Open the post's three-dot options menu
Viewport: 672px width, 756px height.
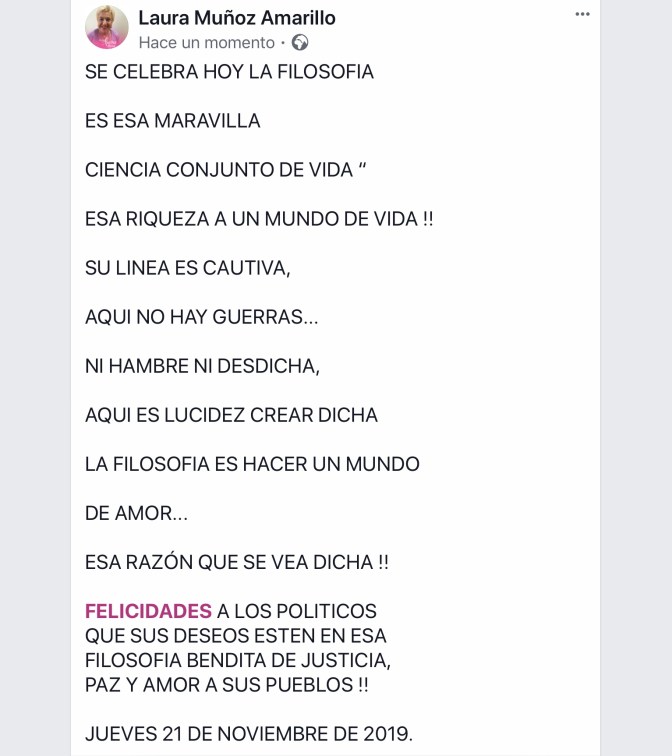tap(583, 14)
